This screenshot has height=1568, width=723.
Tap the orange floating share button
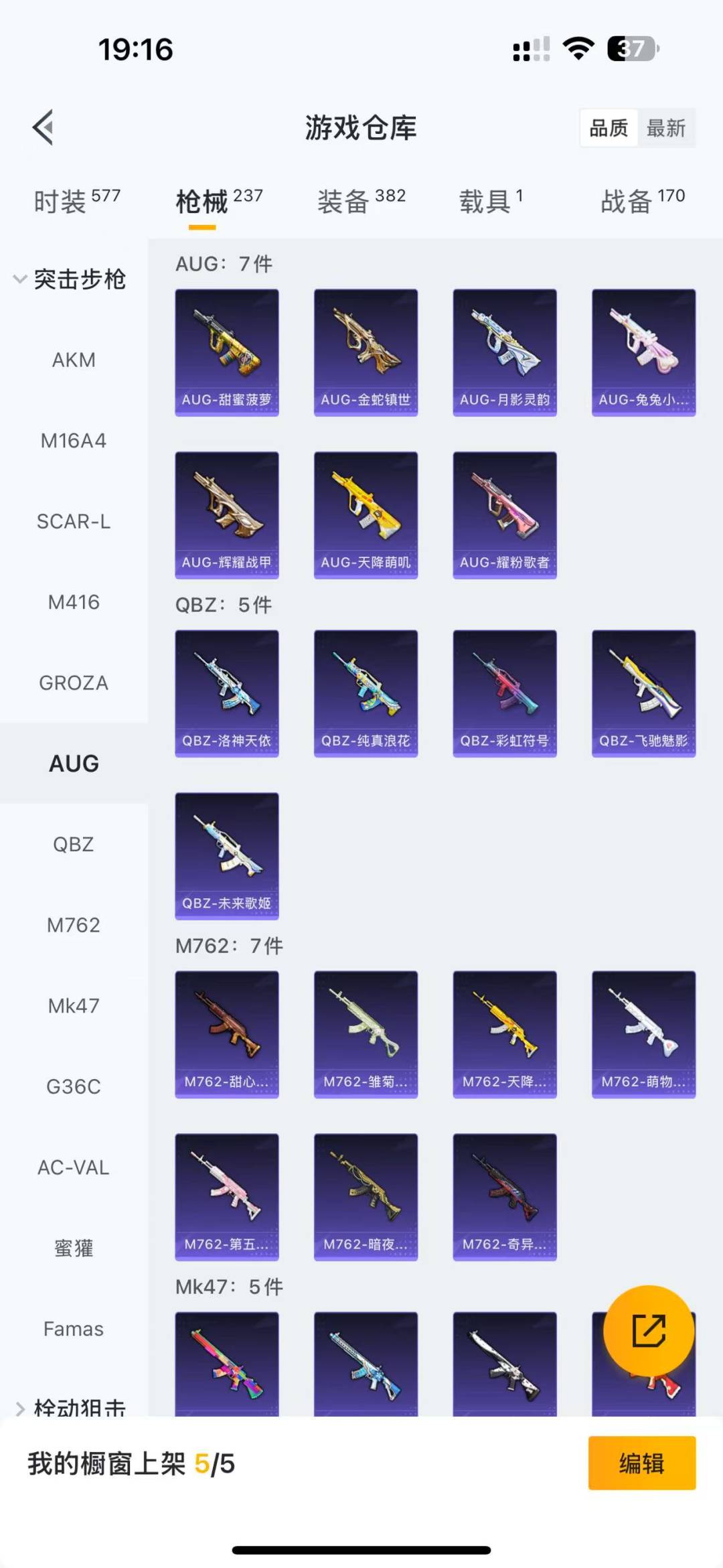click(649, 1330)
